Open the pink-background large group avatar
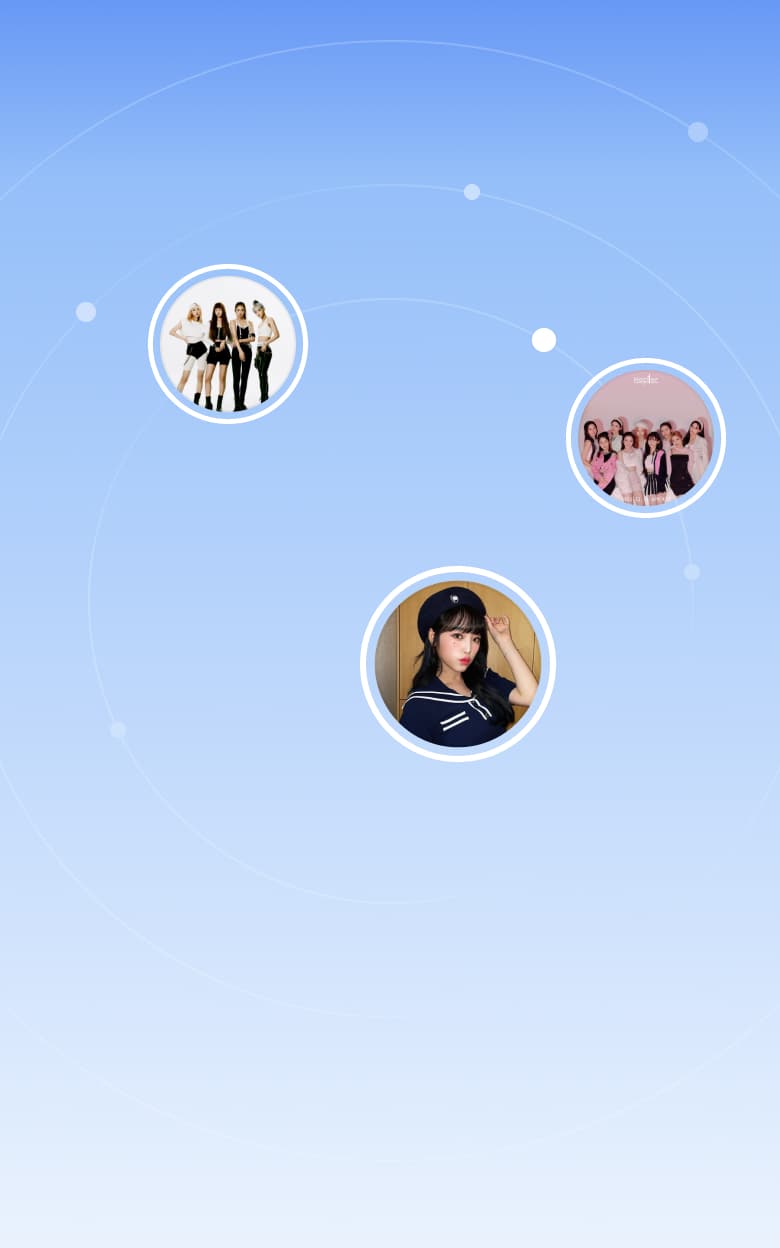Viewport: 780px width, 1248px height. 646,438
